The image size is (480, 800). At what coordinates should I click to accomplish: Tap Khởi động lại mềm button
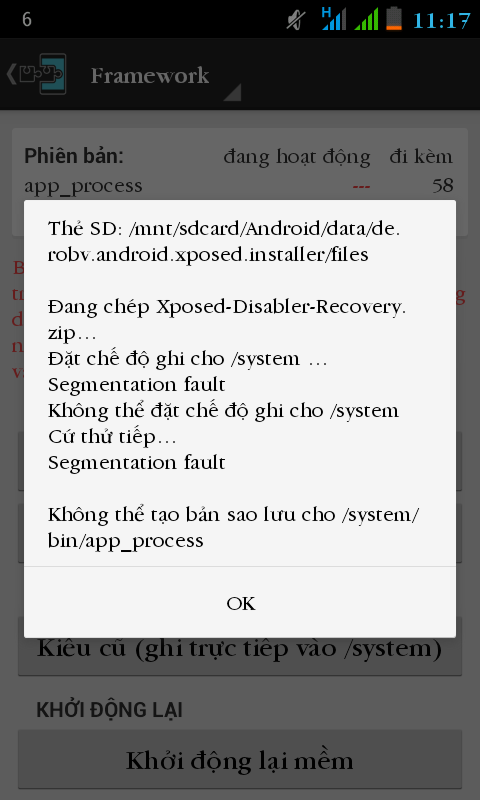(x=240, y=760)
